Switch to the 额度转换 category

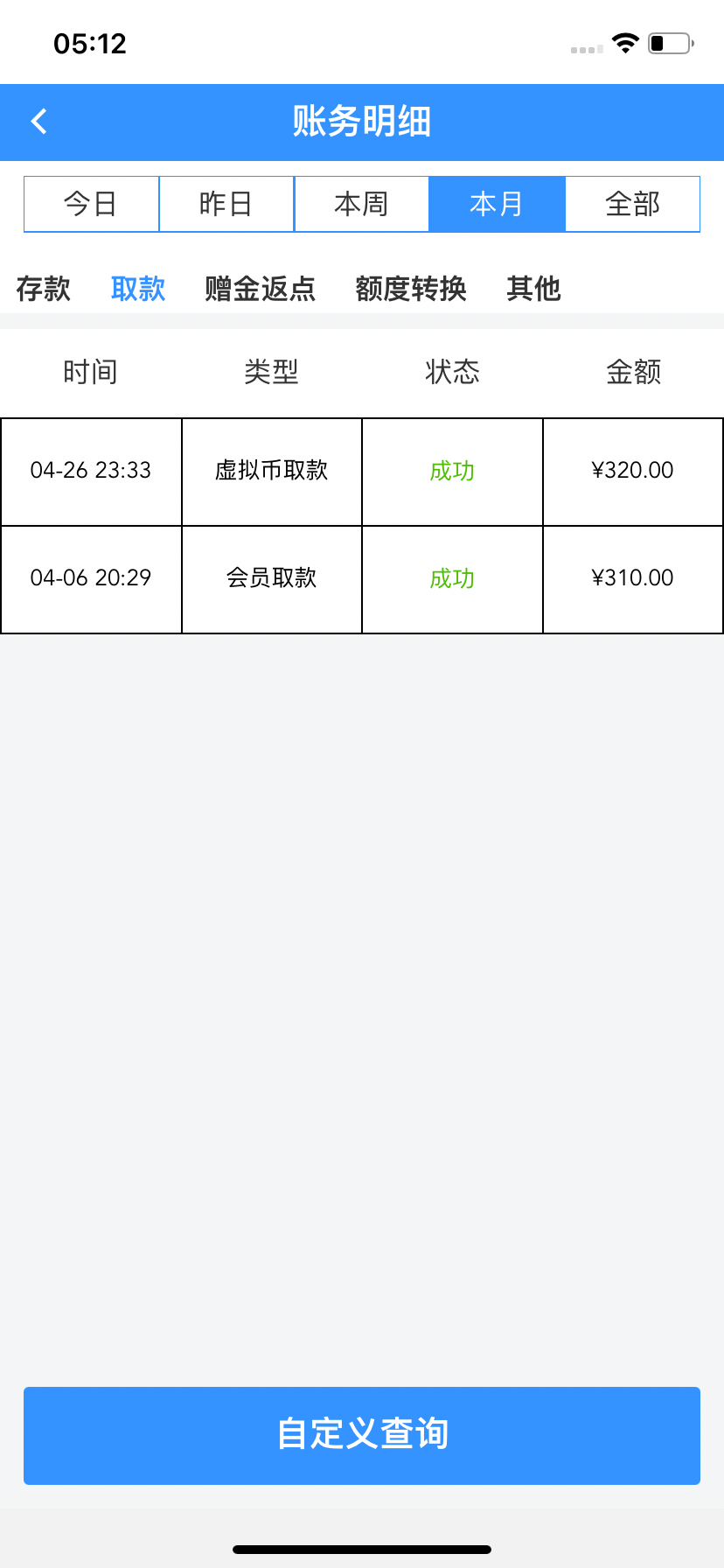tap(411, 288)
